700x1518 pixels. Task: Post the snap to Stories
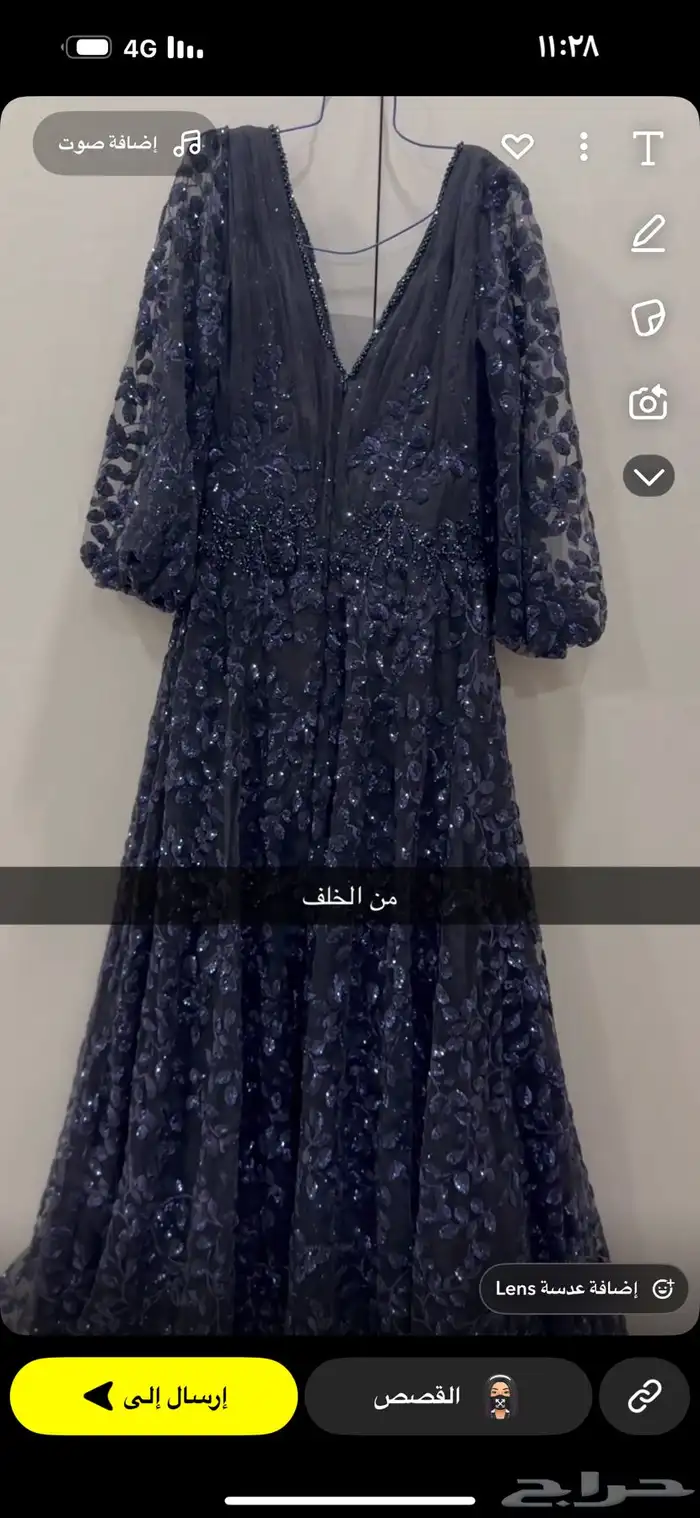point(447,1397)
